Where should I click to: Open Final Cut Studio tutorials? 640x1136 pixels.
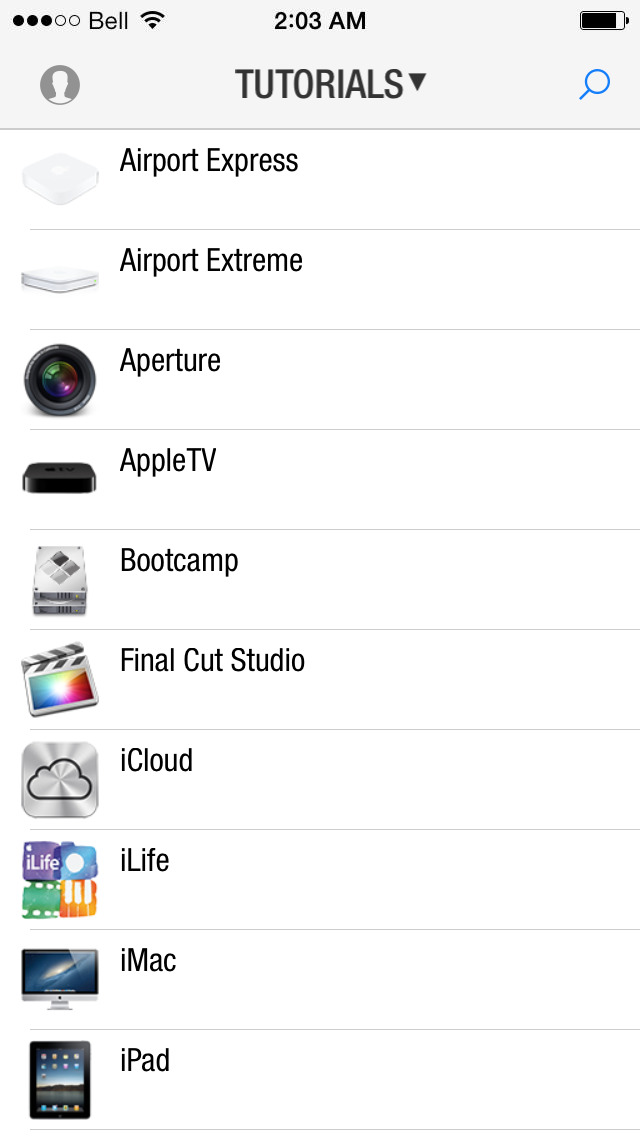320,680
